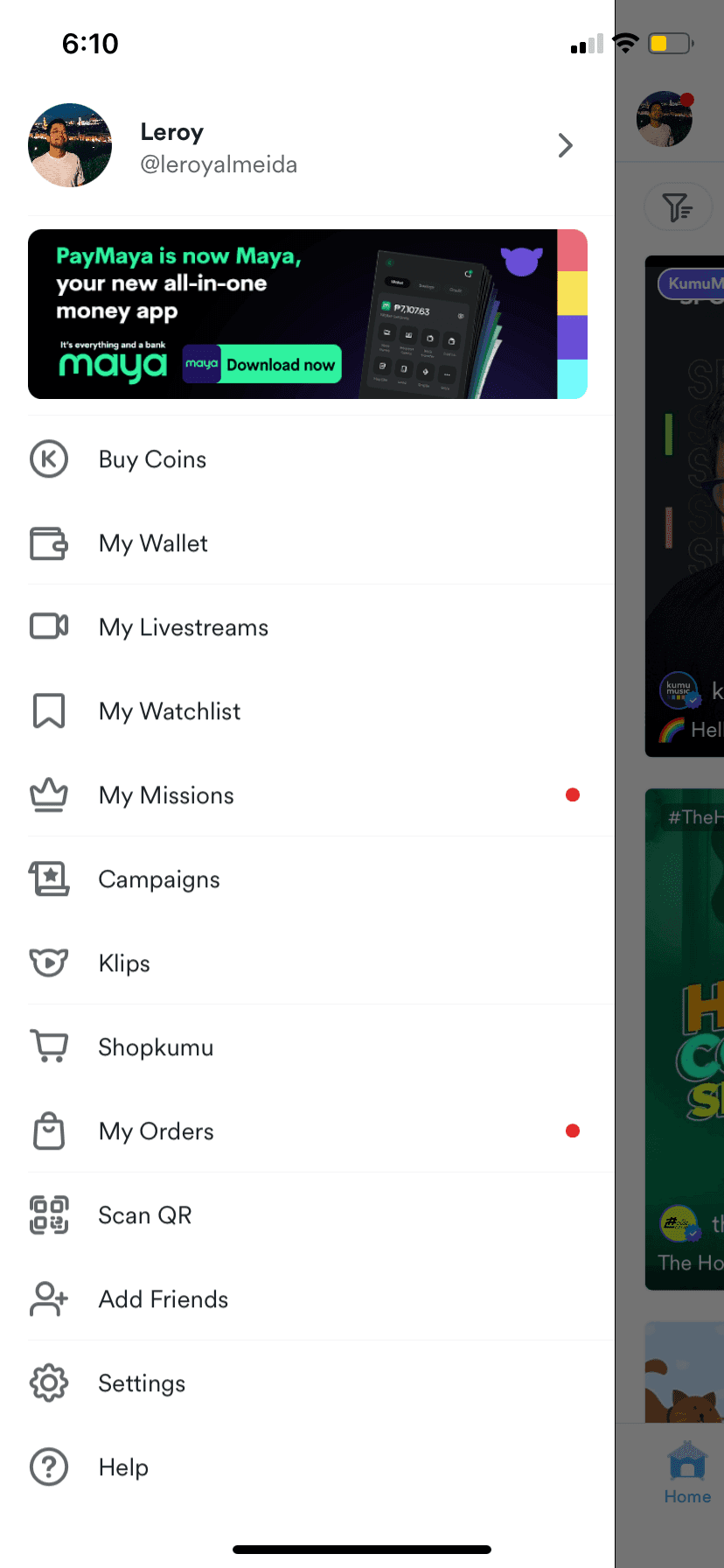The image size is (724, 1568).
Task: Open Settings via the gear icon
Action: (49, 1382)
